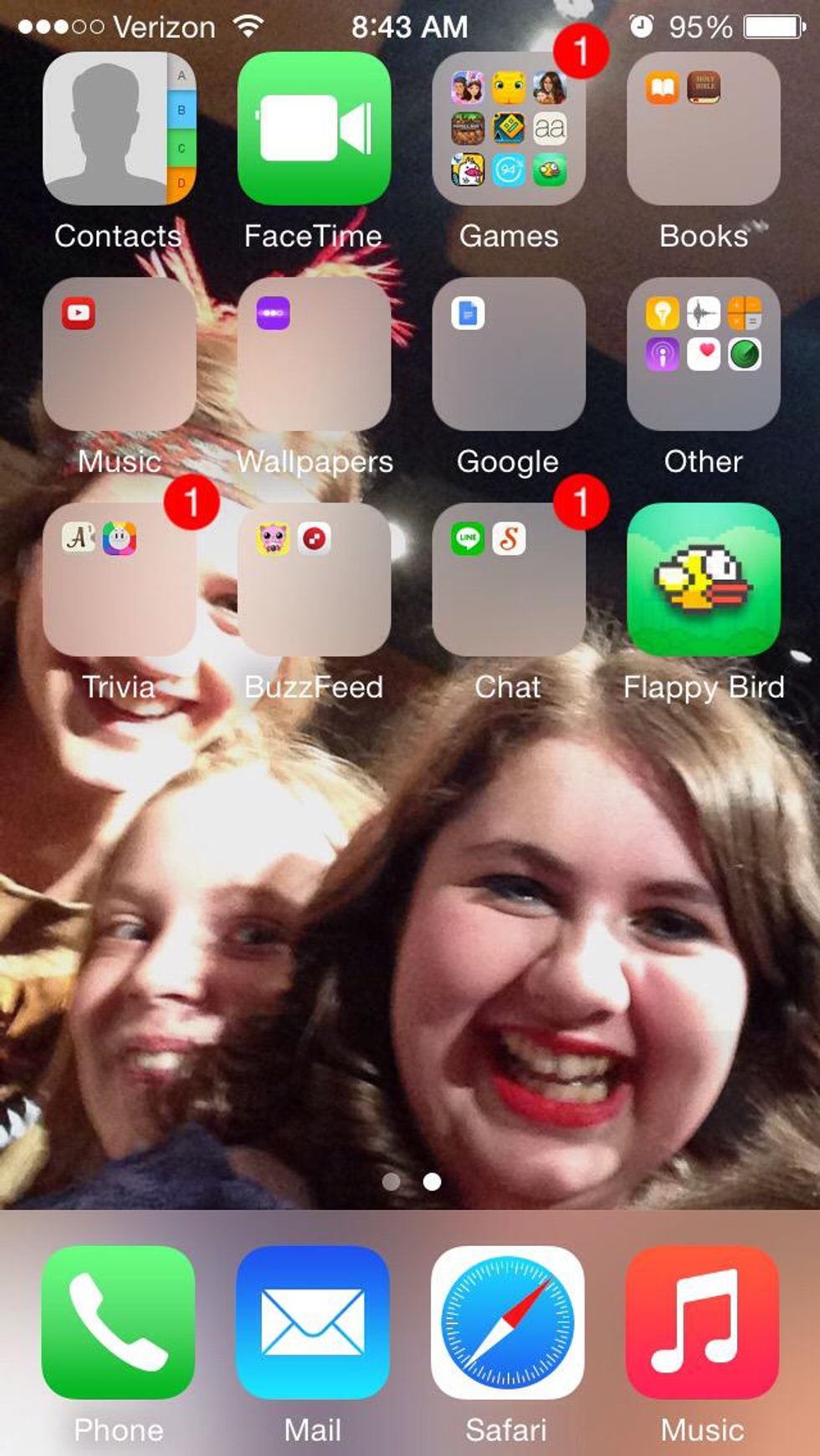Launch Flappy Bird
Image resolution: width=820 pixels, height=1456 pixels.
coord(704,579)
